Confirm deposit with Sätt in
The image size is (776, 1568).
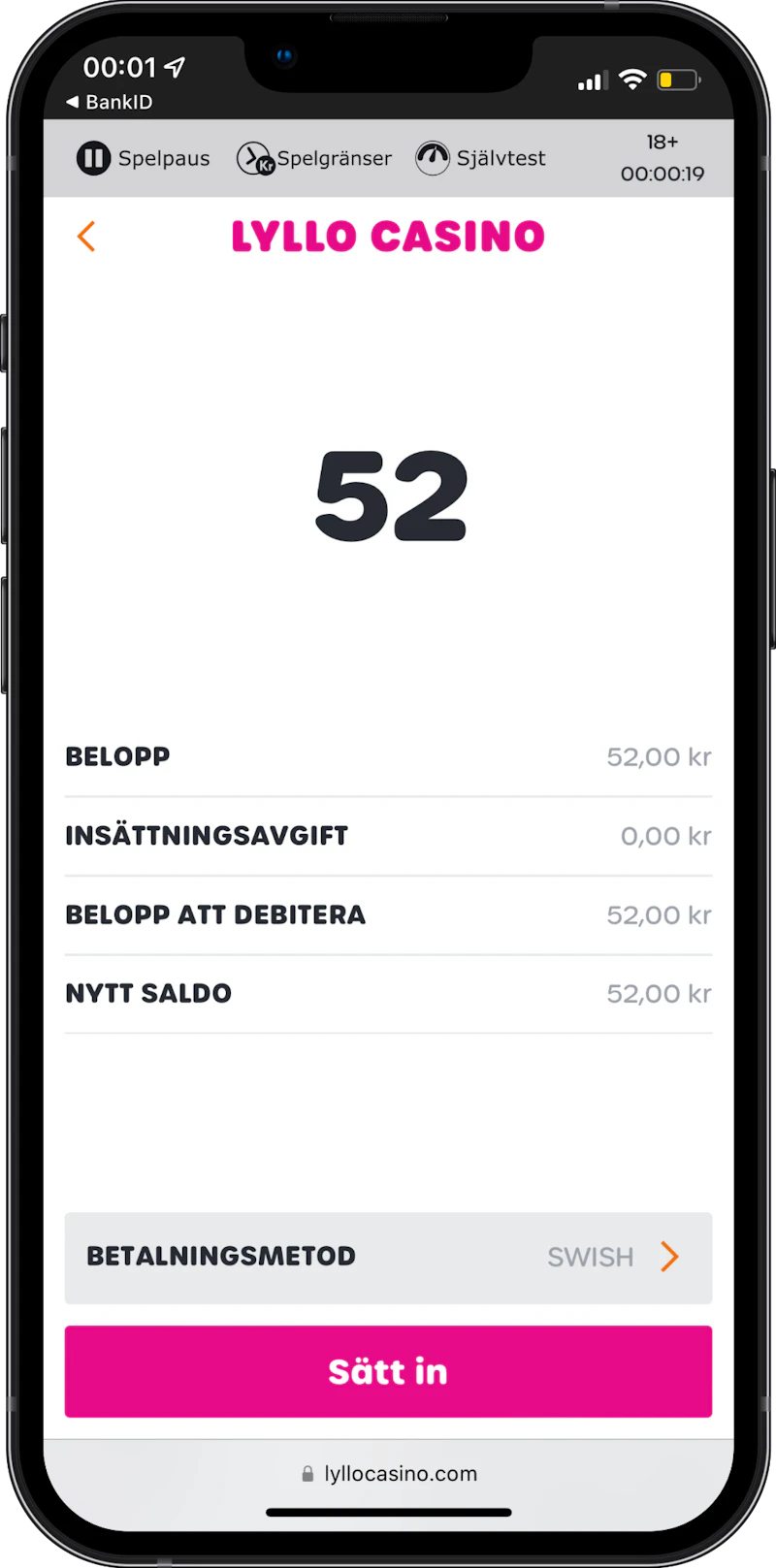pyautogui.click(x=388, y=1371)
